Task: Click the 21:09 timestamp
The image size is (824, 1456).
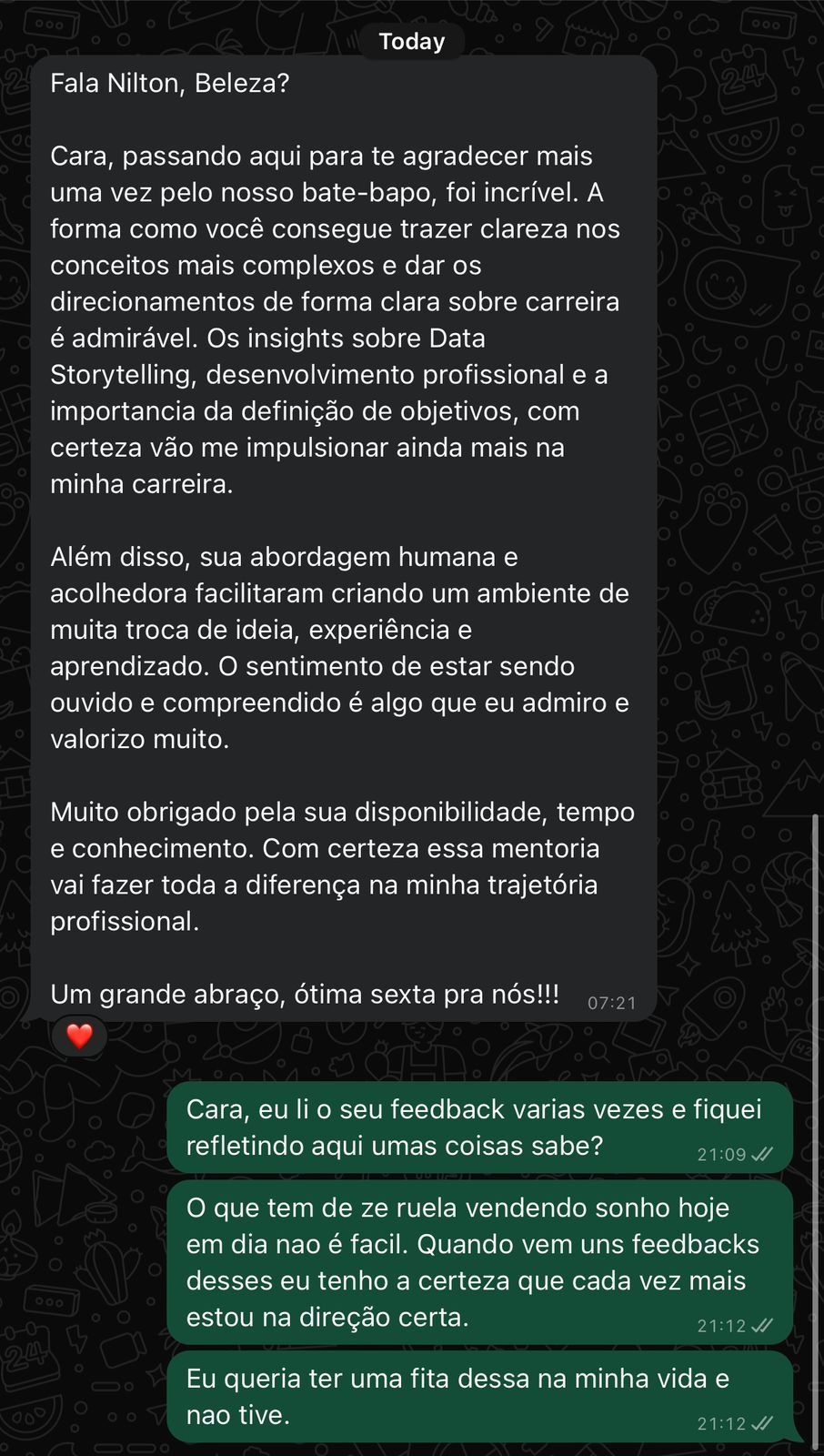Action: click(x=721, y=1153)
